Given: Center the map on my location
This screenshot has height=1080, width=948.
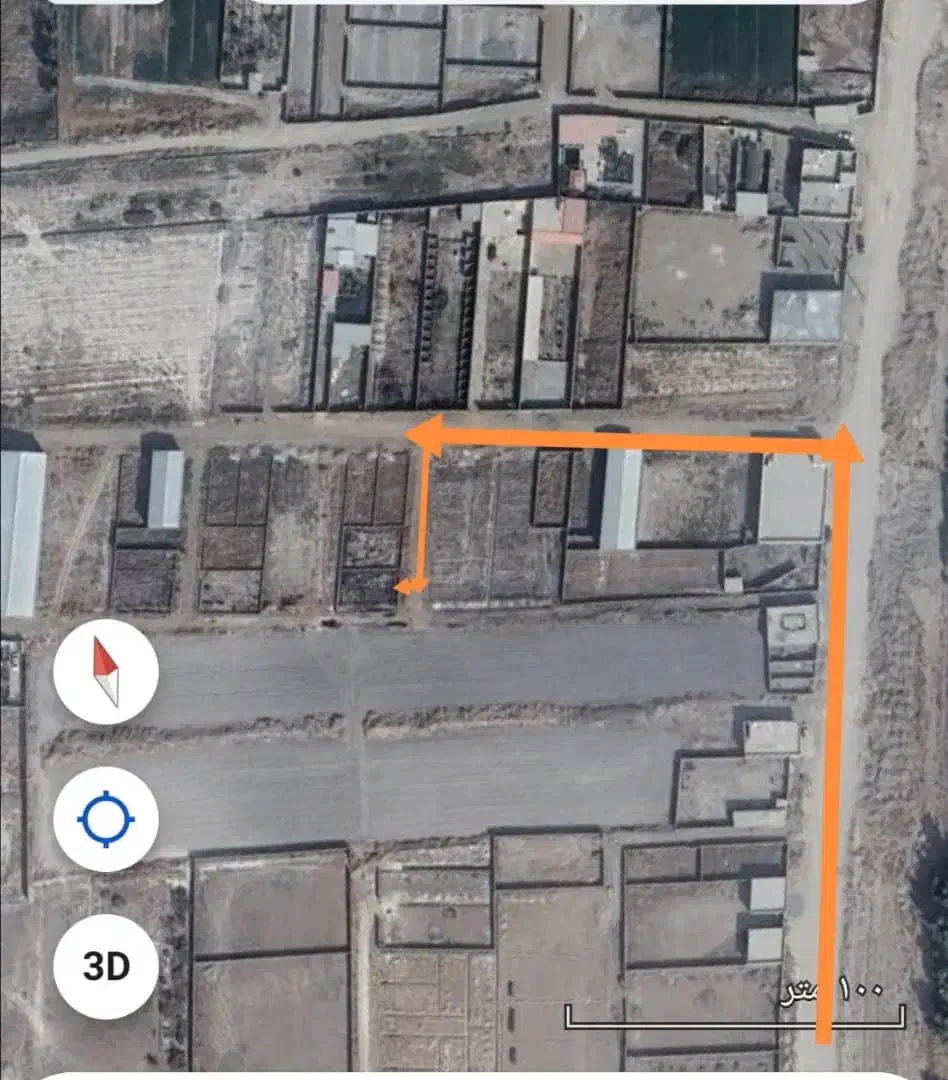Looking at the screenshot, I should (105, 819).
